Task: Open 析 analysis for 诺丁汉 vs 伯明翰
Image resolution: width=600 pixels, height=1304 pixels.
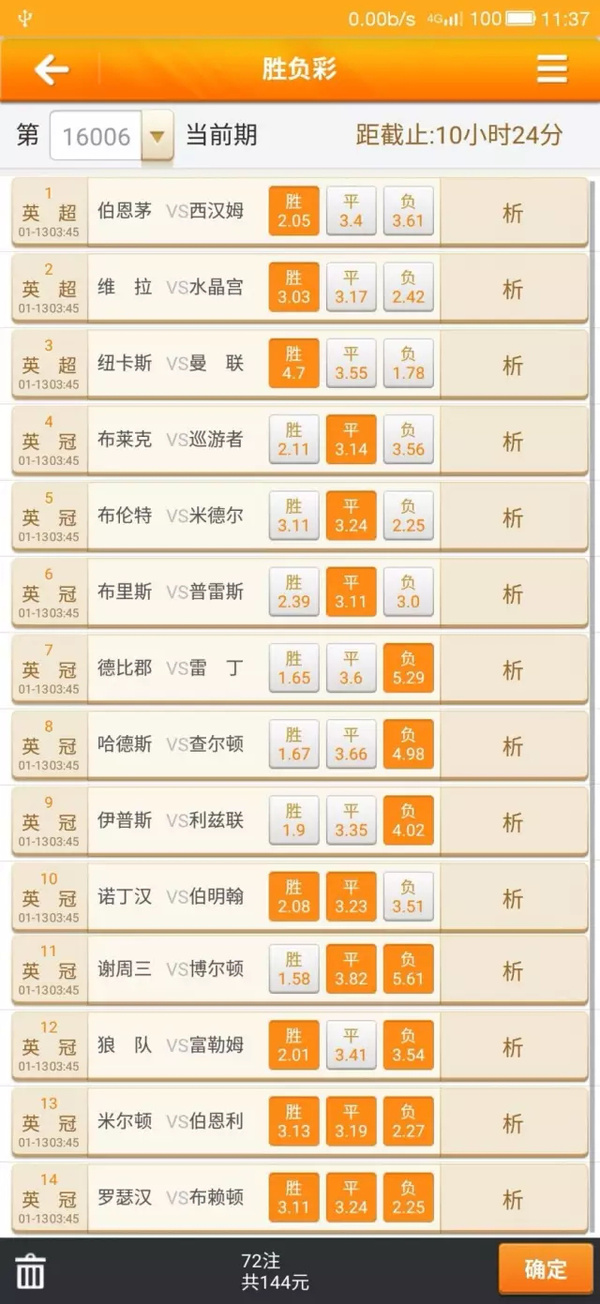Action: [x=513, y=897]
